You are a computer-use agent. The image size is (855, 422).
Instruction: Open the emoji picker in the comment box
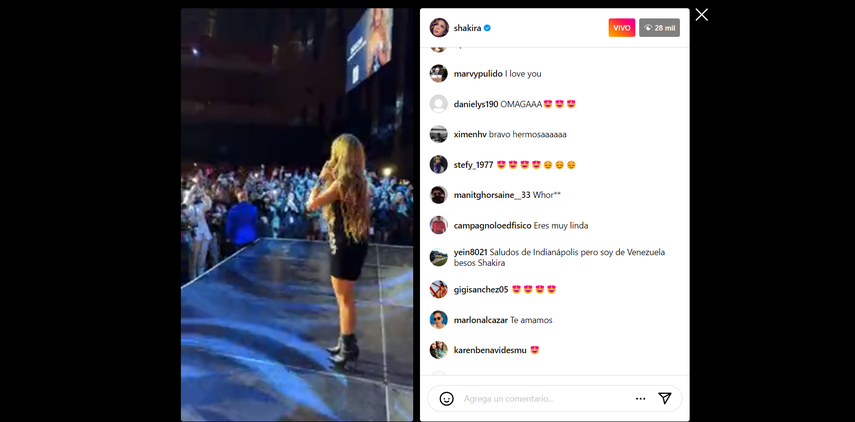pyautogui.click(x=447, y=398)
